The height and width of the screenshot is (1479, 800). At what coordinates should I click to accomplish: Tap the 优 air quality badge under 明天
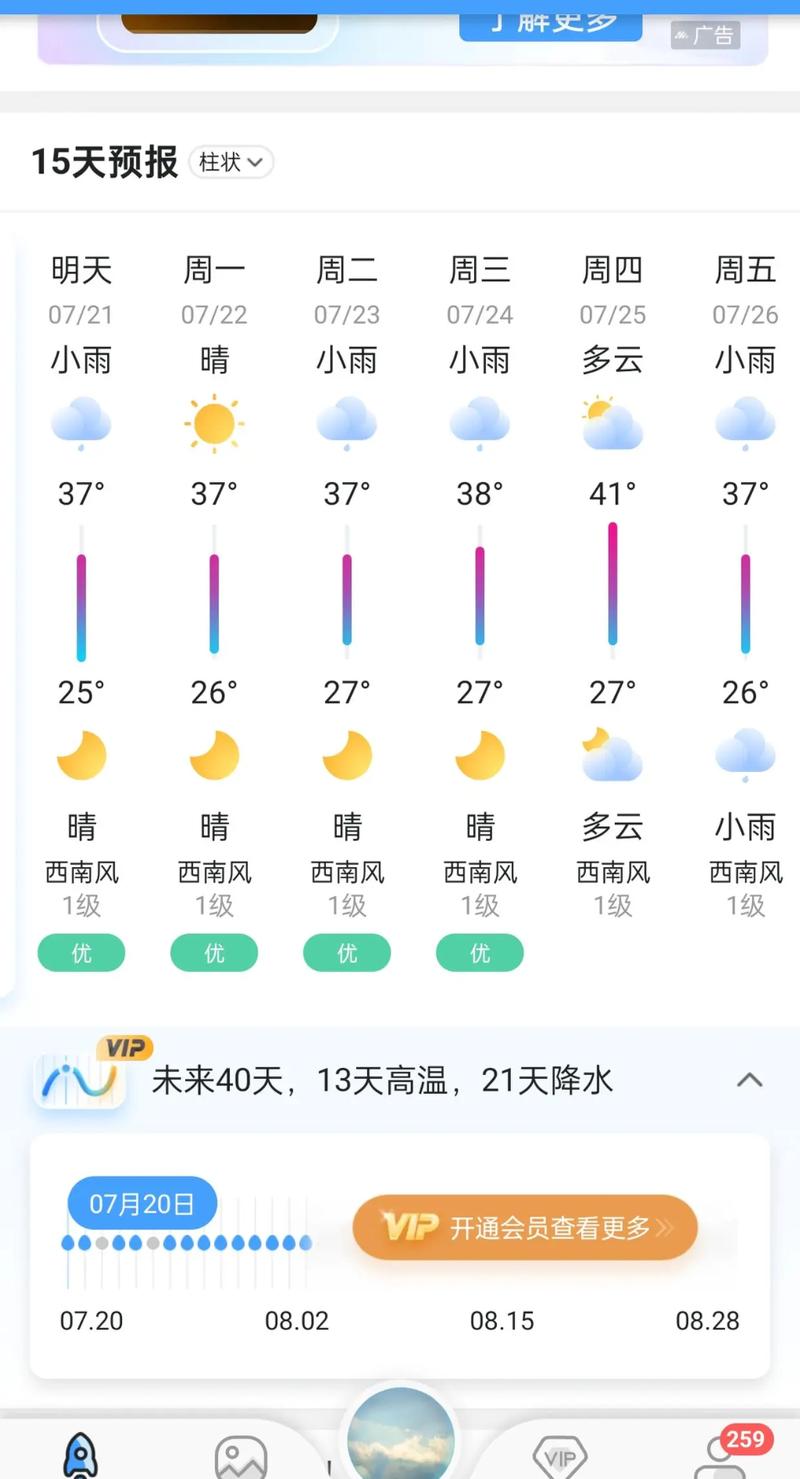tap(81, 953)
